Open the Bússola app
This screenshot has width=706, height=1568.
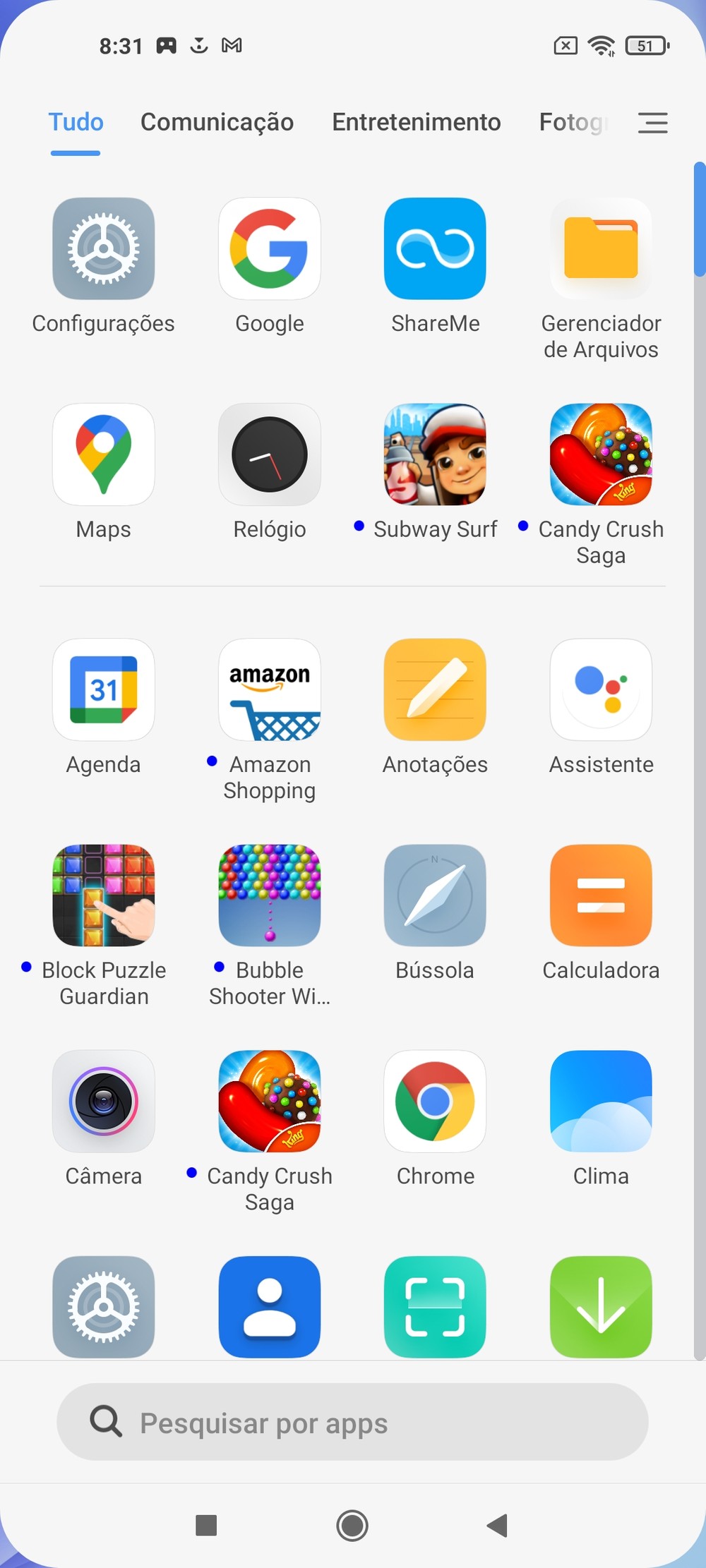tap(435, 895)
